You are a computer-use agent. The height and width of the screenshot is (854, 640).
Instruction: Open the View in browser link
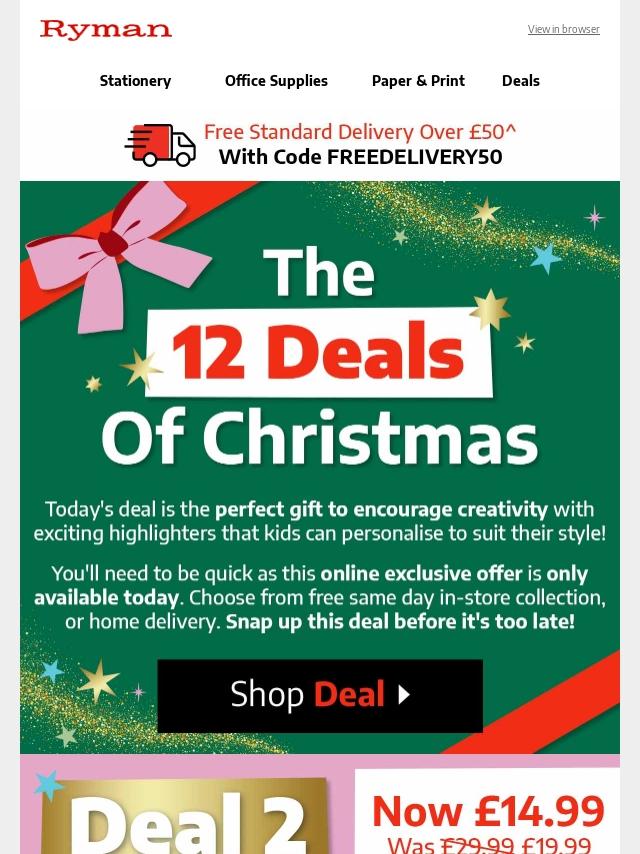click(563, 30)
